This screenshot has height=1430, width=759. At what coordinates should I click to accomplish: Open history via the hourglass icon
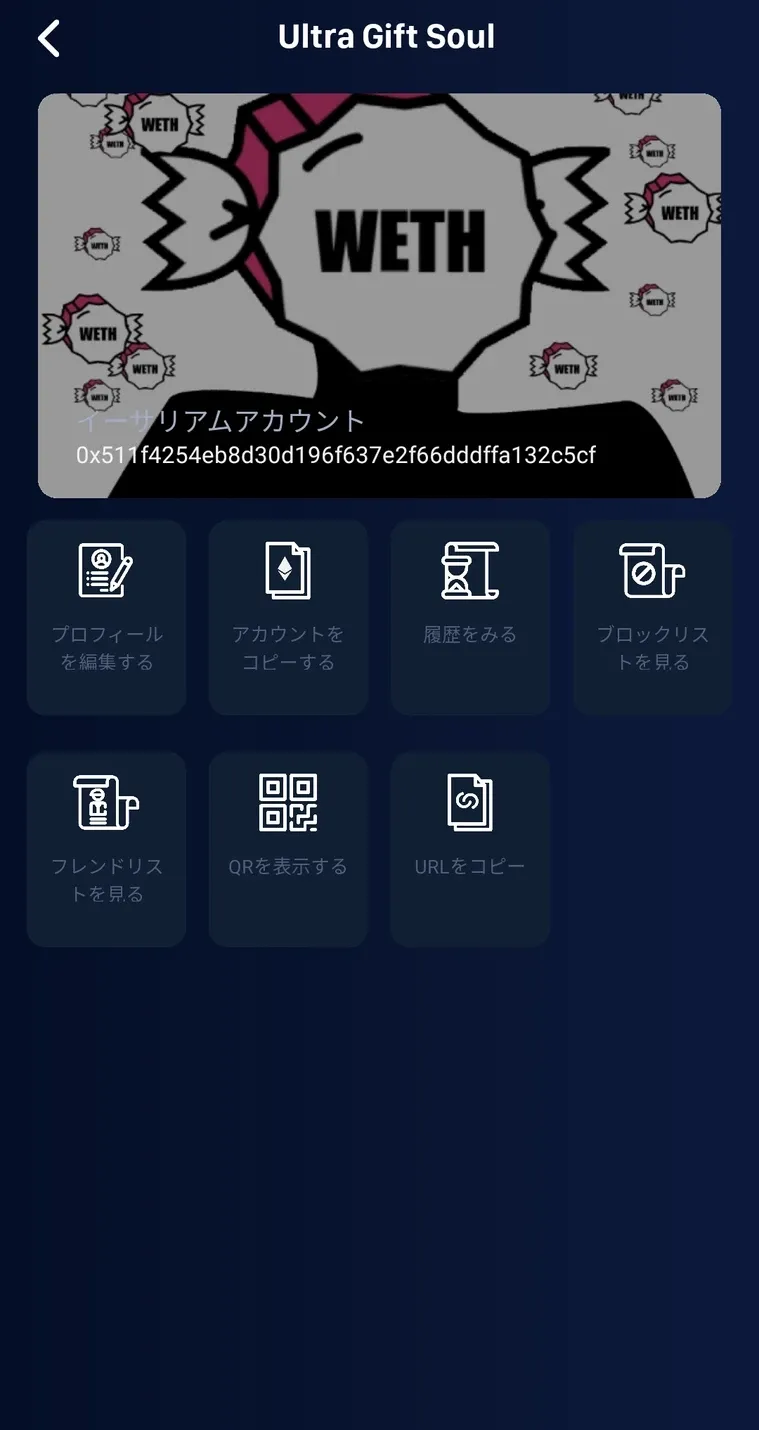[x=470, y=570]
